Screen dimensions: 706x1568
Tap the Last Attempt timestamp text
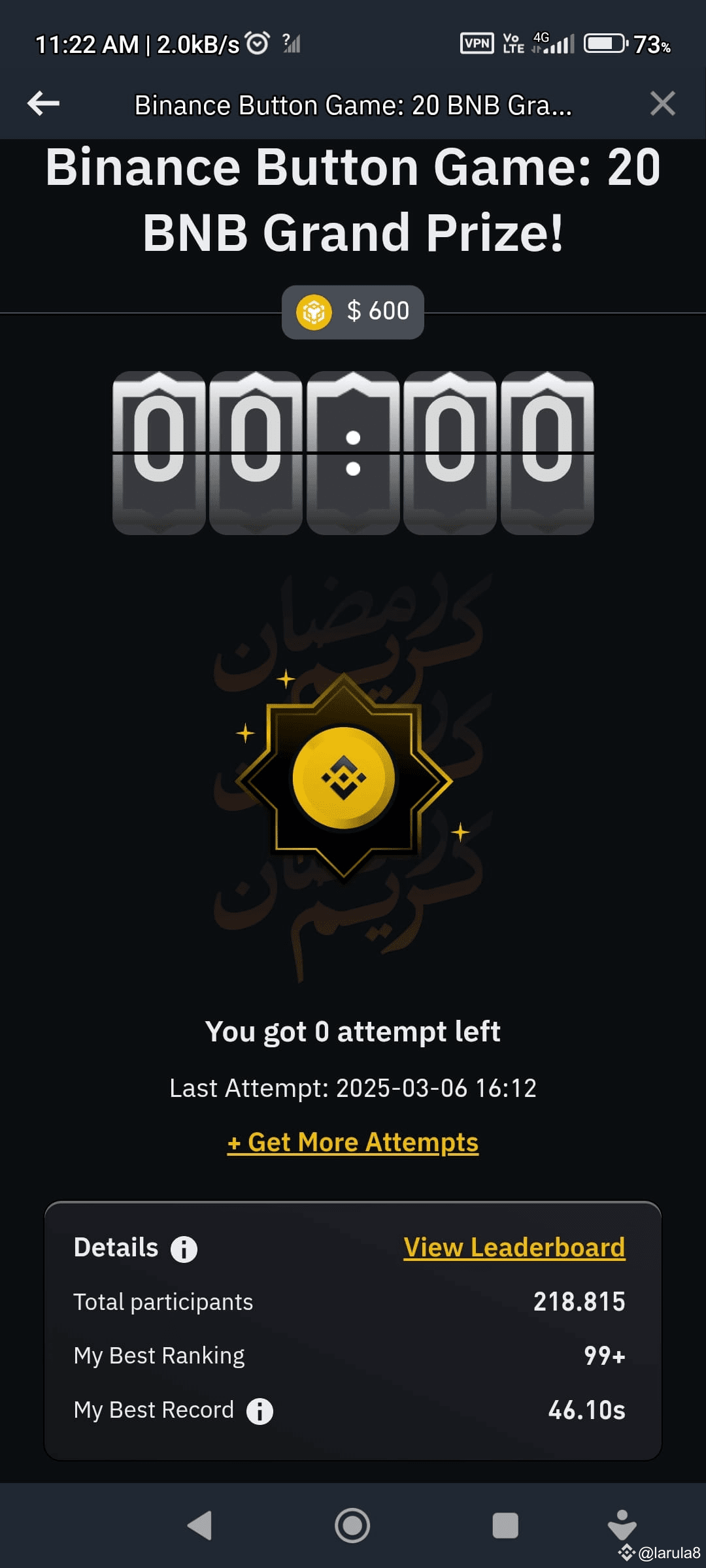[x=352, y=1087]
